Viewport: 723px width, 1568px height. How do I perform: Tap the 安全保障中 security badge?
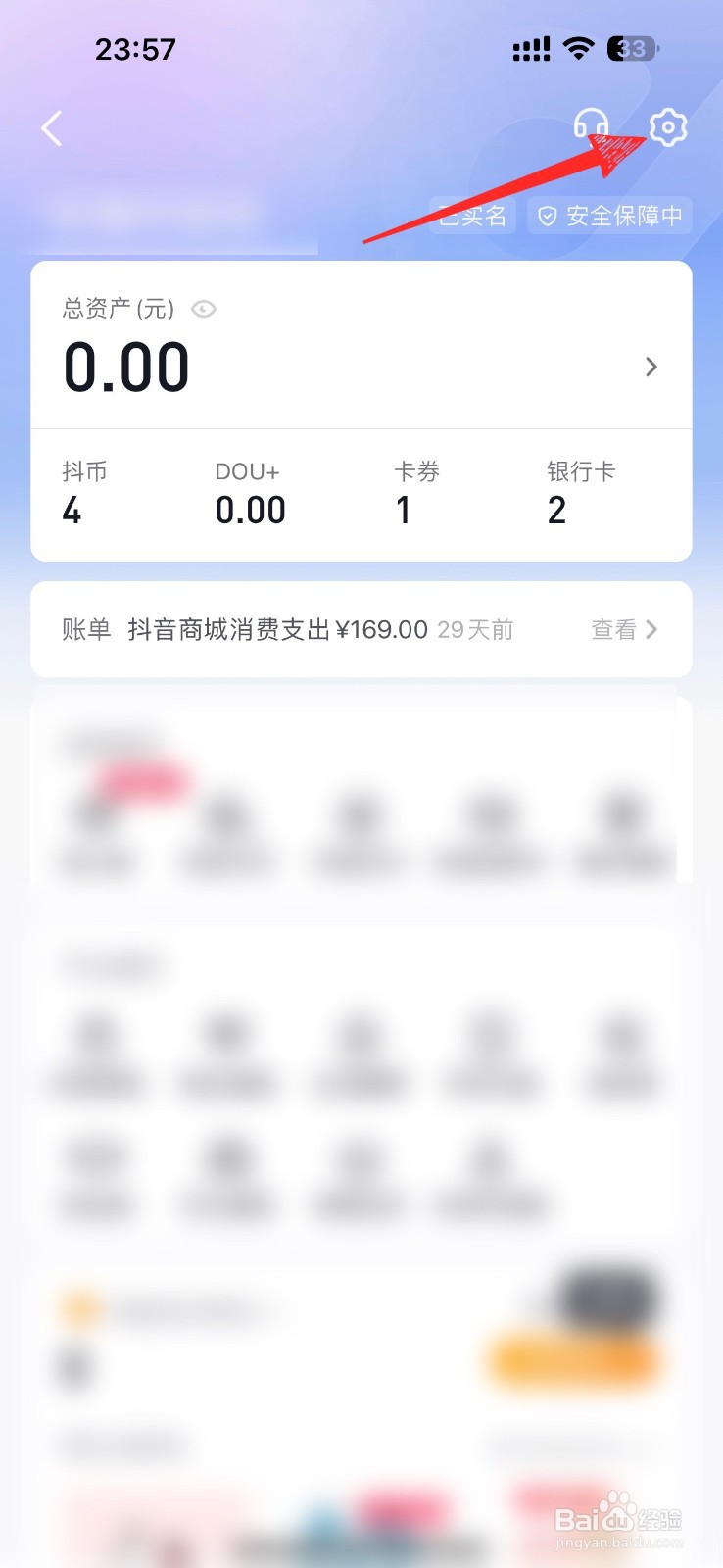pyautogui.click(x=609, y=216)
